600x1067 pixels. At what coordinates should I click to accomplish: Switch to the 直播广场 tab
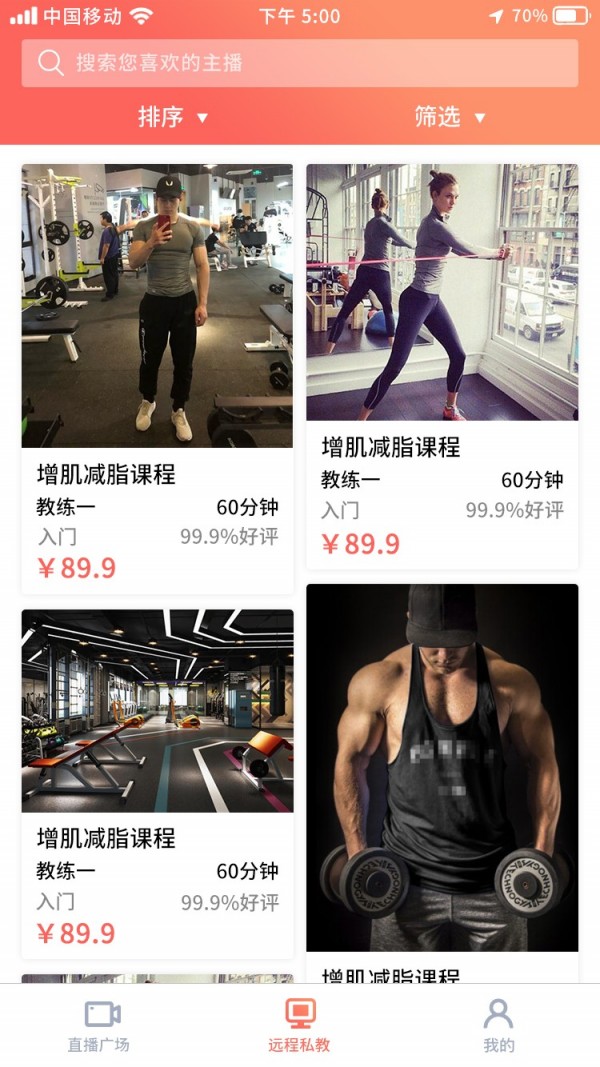[99, 1026]
